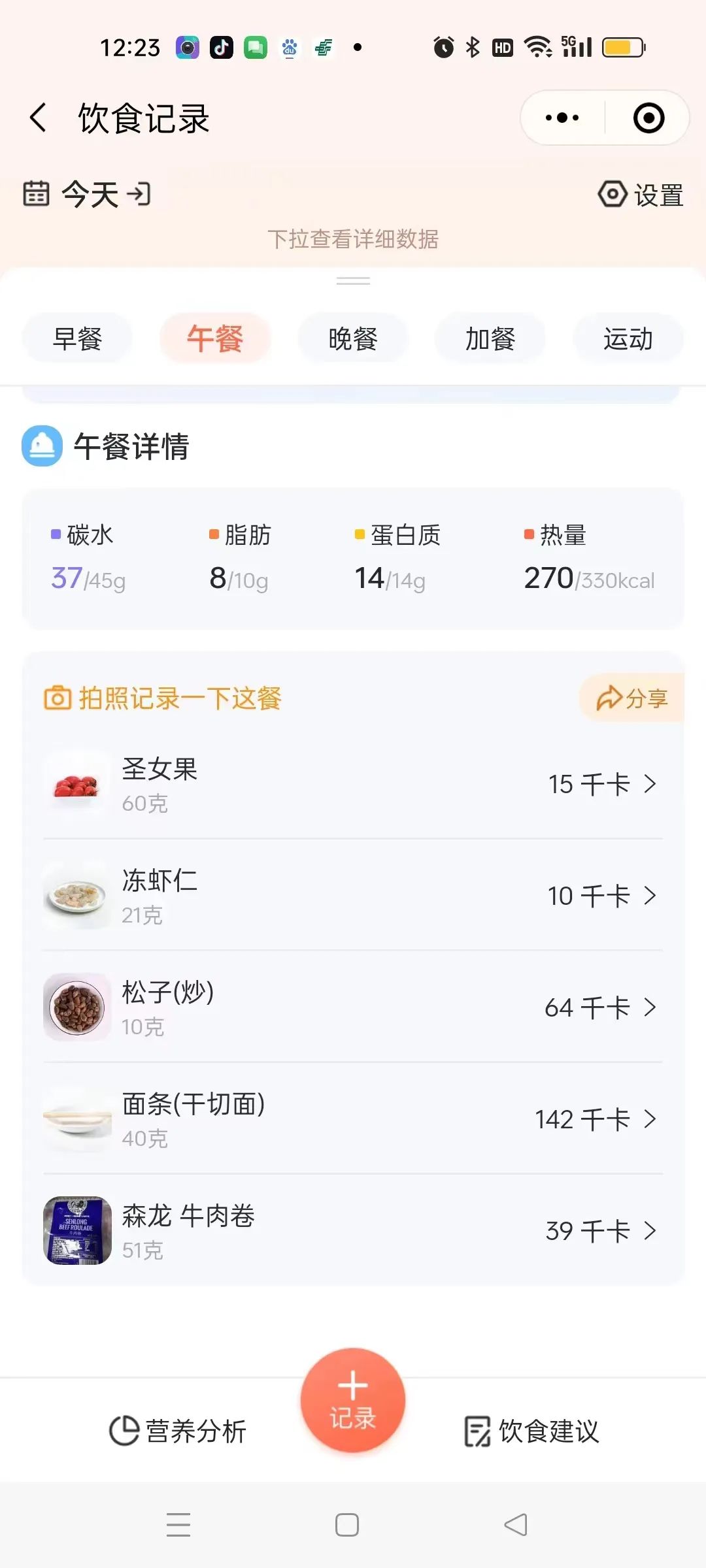Open 营养分析 nutrition analysis
The width and height of the screenshot is (706, 1568).
[178, 1431]
